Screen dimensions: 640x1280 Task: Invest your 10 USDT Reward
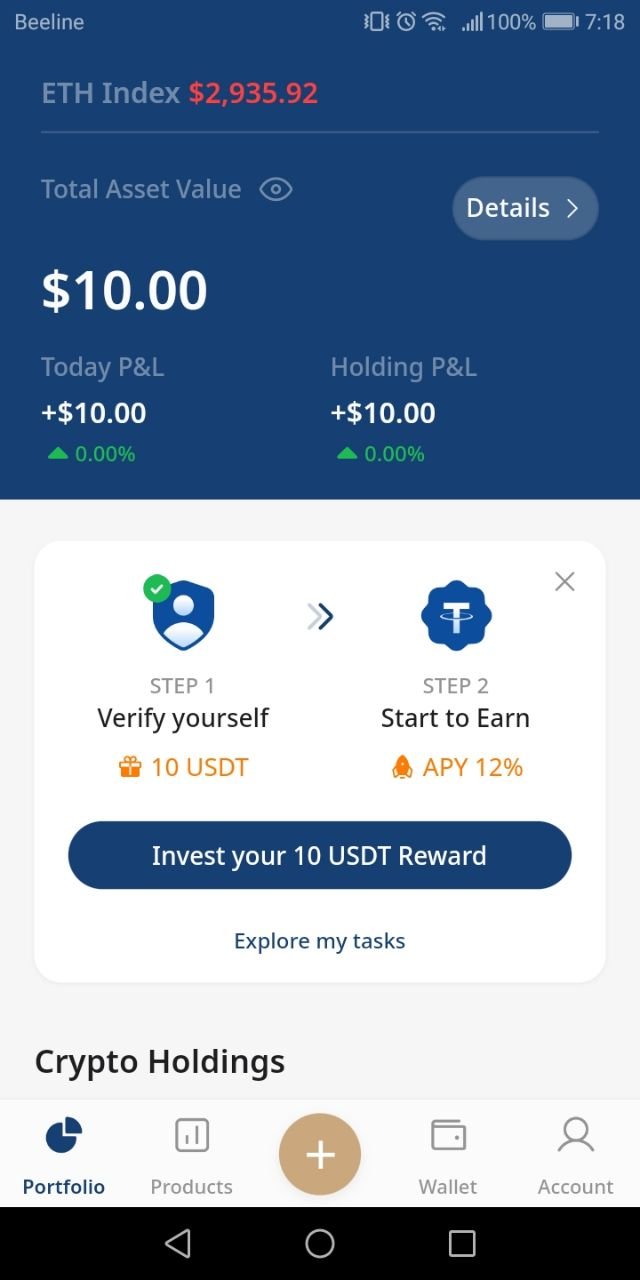point(320,855)
